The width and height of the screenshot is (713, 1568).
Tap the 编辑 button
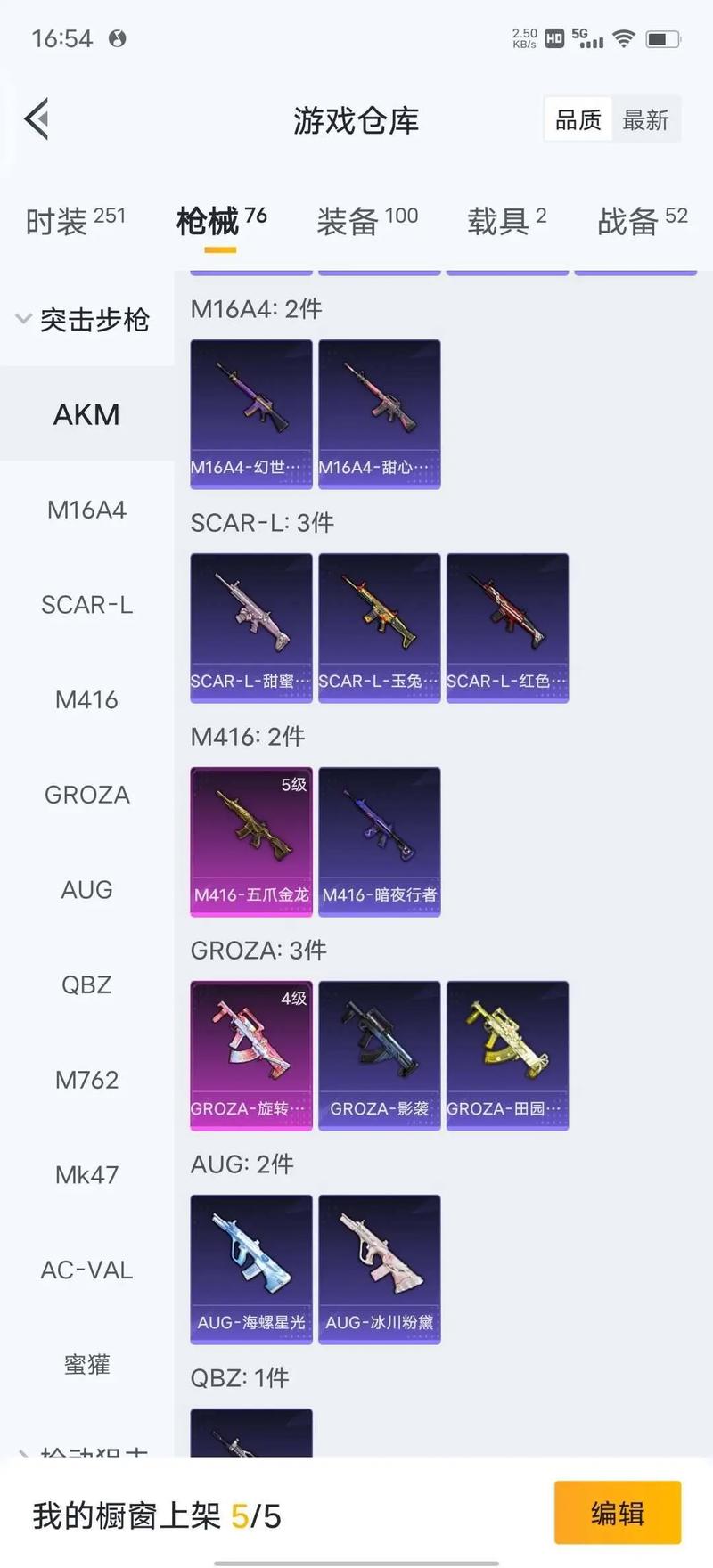[618, 1513]
